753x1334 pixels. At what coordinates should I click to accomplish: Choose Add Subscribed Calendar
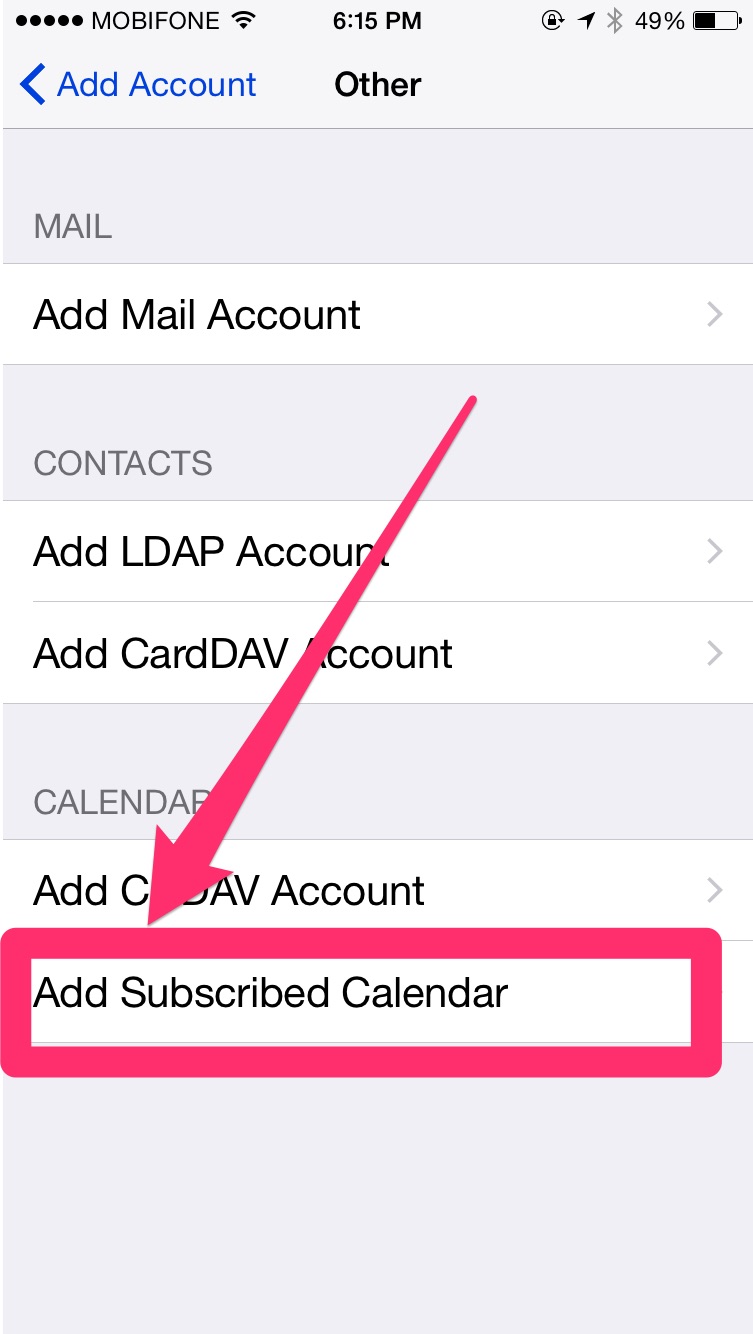[x=271, y=993]
